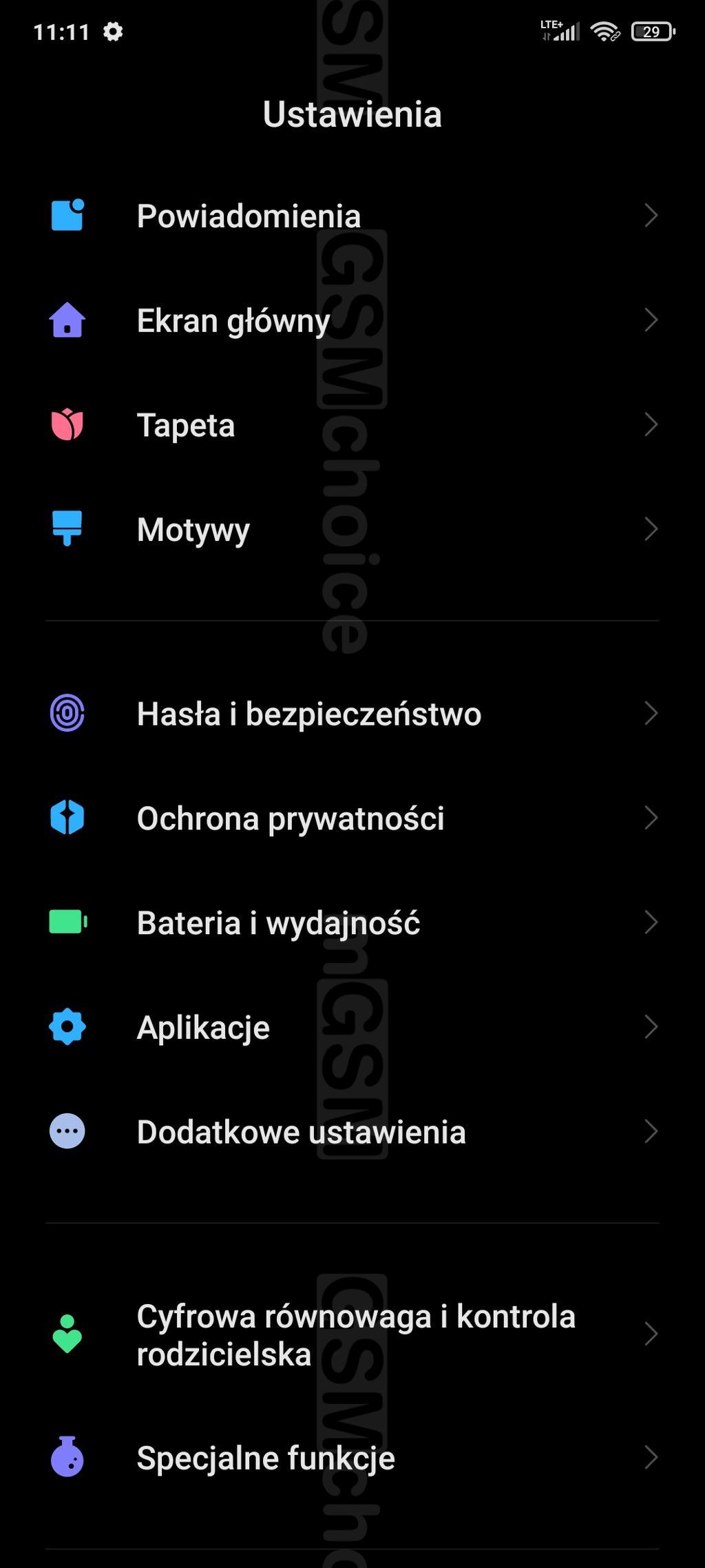Open Hasła i bezpieczeństwo
The height and width of the screenshot is (1568, 705).
tap(308, 714)
